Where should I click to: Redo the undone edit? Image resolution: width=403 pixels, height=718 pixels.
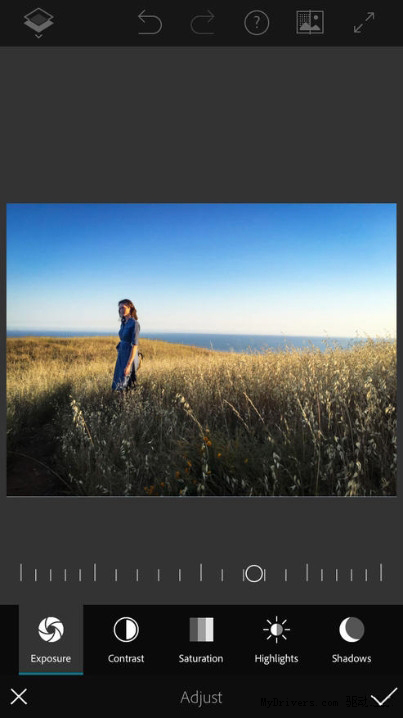203,23
